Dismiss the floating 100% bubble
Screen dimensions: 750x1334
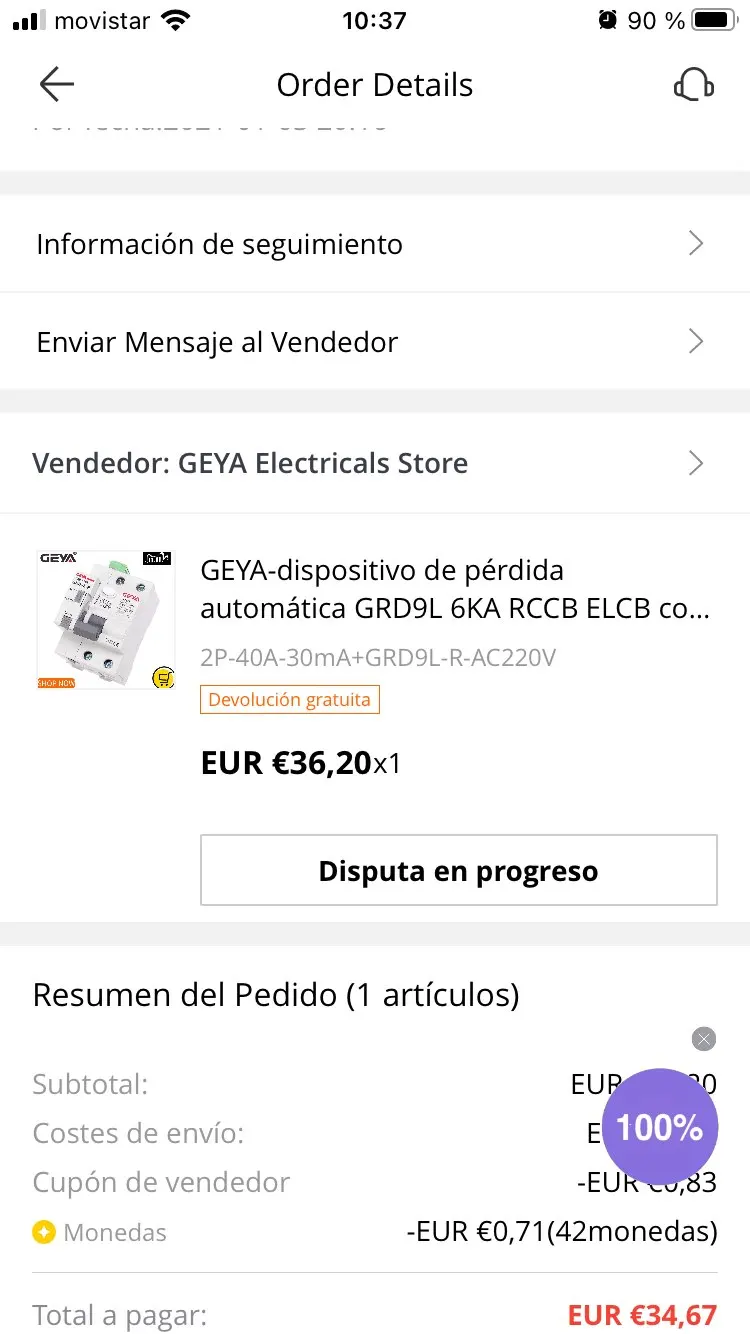point(704,1039)
